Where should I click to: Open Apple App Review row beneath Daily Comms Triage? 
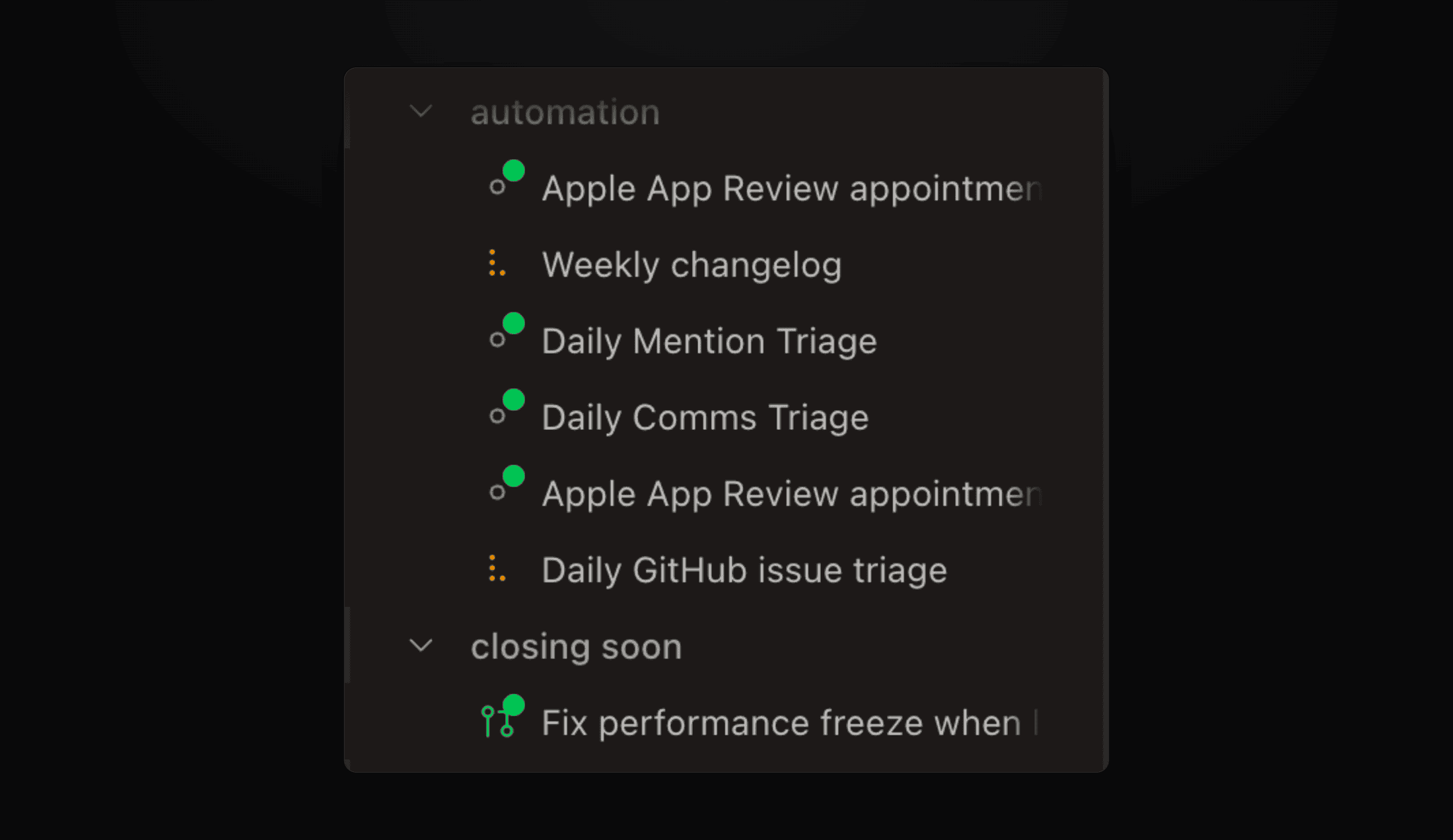(726, 494)
